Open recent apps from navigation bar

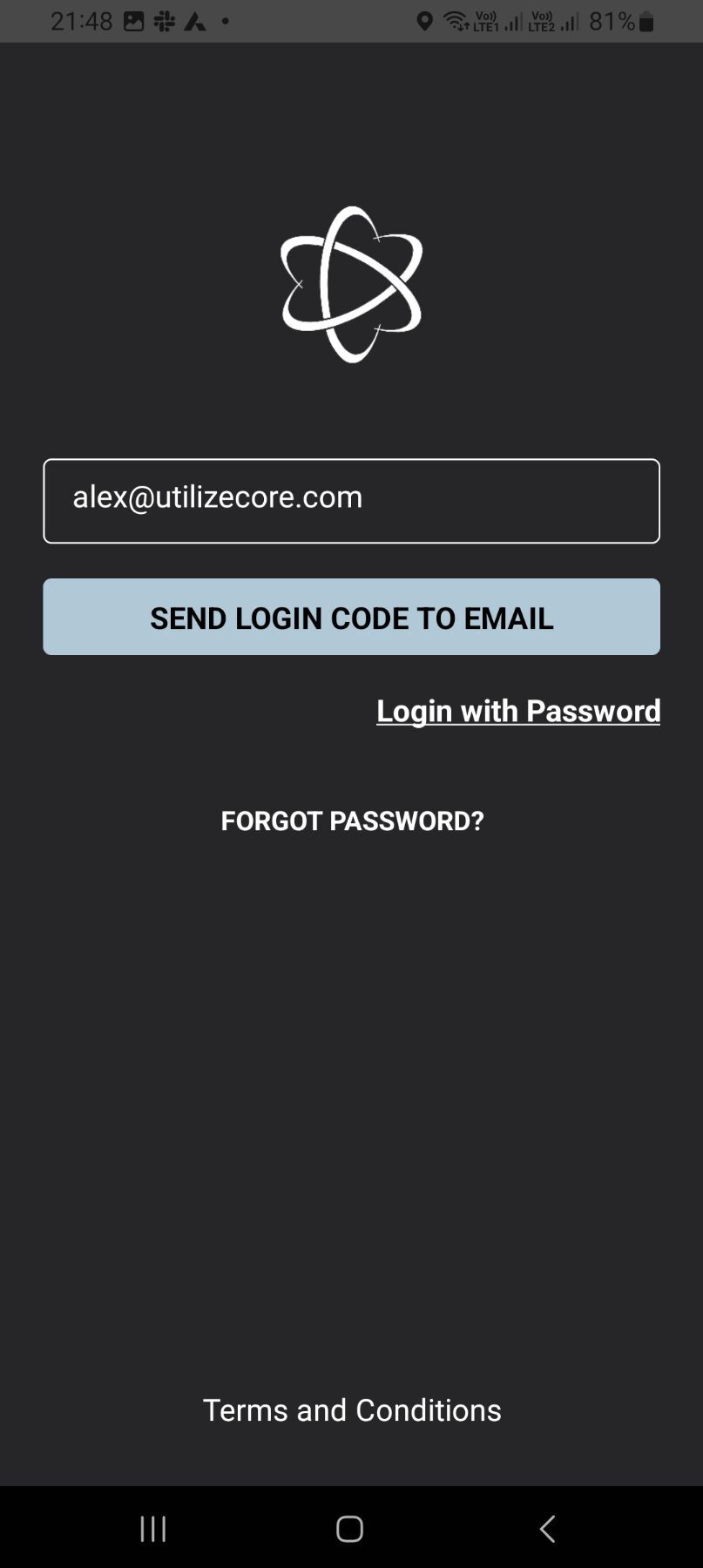pyautogui.click(x=153, y=1528)
